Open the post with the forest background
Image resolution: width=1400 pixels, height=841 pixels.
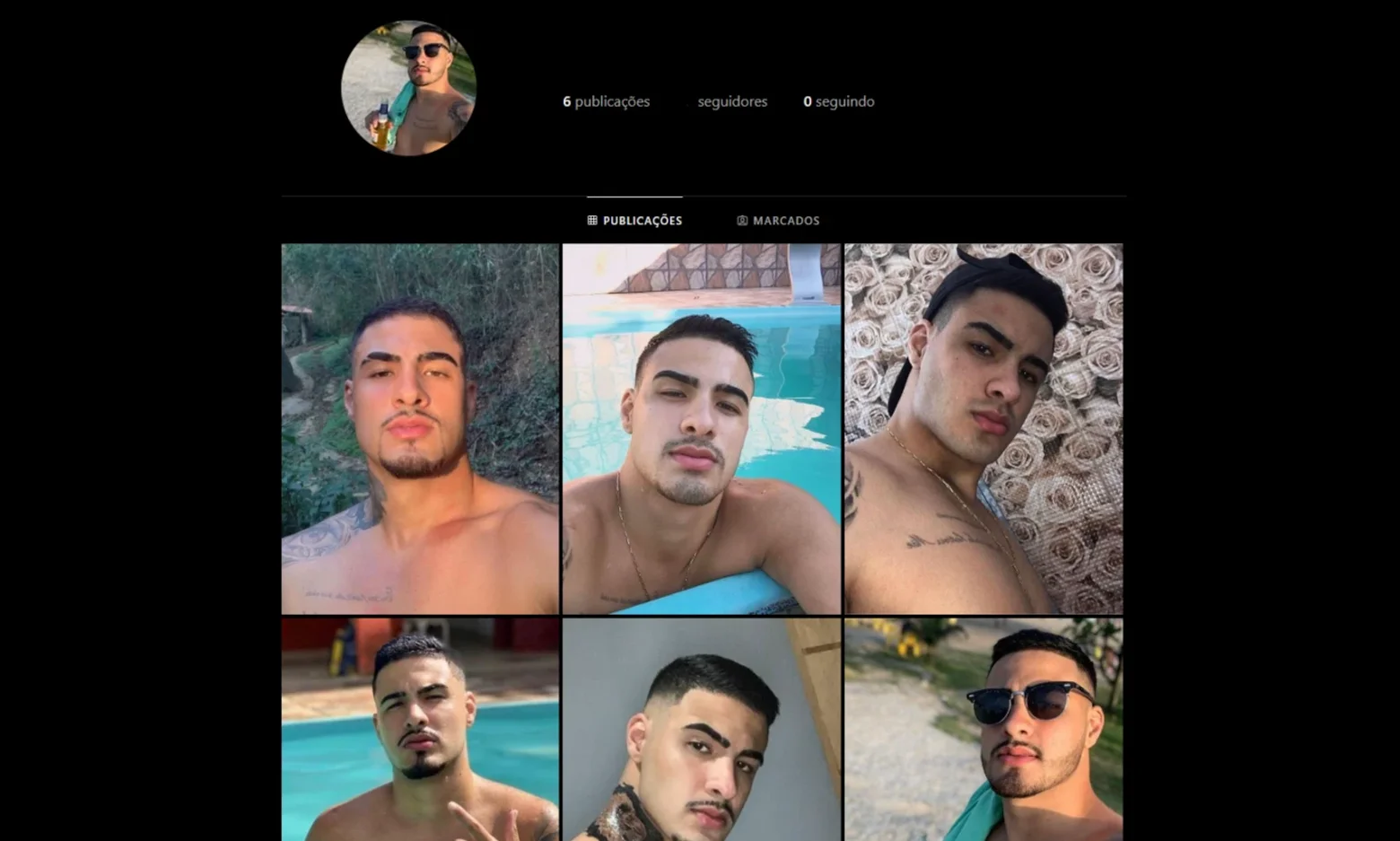pyautogui.click(x=420, y=429)
